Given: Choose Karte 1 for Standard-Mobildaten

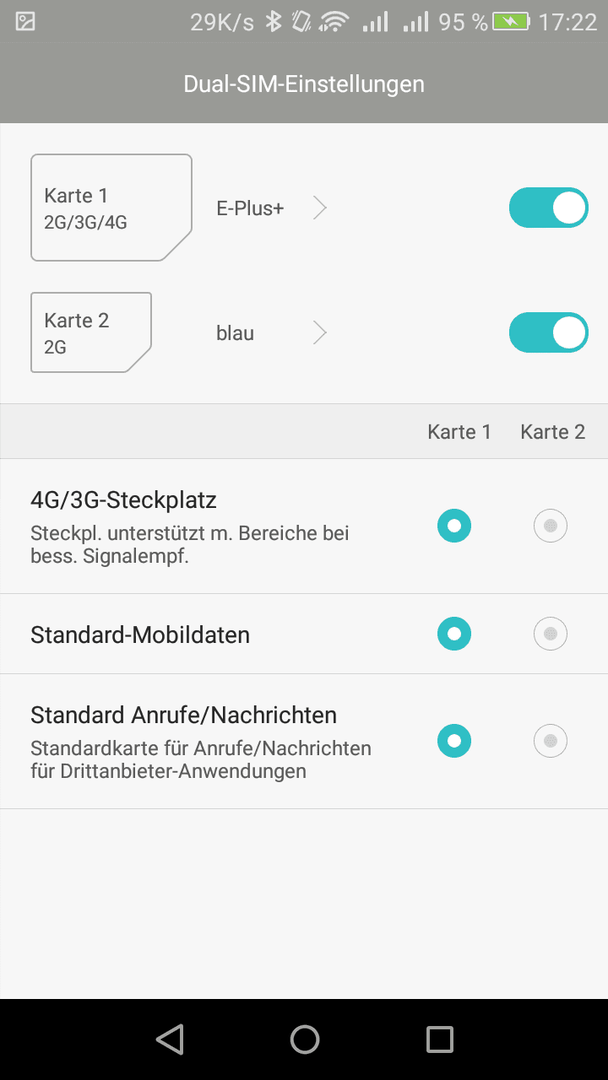Looking at the screenshot, I should [454, 634].
